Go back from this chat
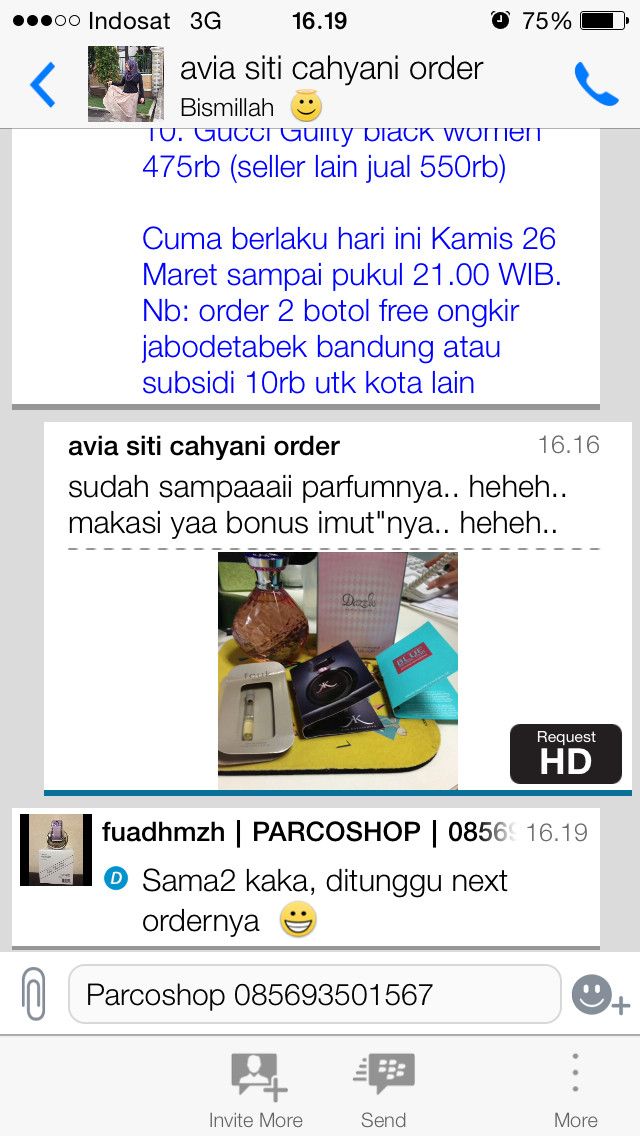Image resolution: width=640 pixels, height=1136 pixels. (x=42, y=85)
